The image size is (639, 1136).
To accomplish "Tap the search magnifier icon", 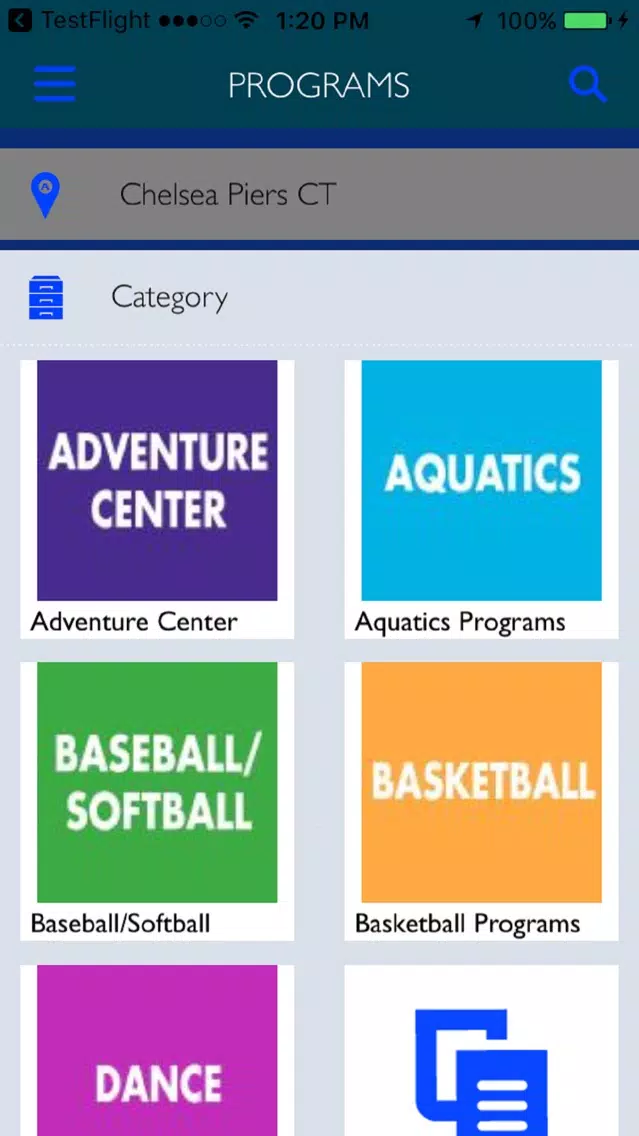I will coord(588,85).
